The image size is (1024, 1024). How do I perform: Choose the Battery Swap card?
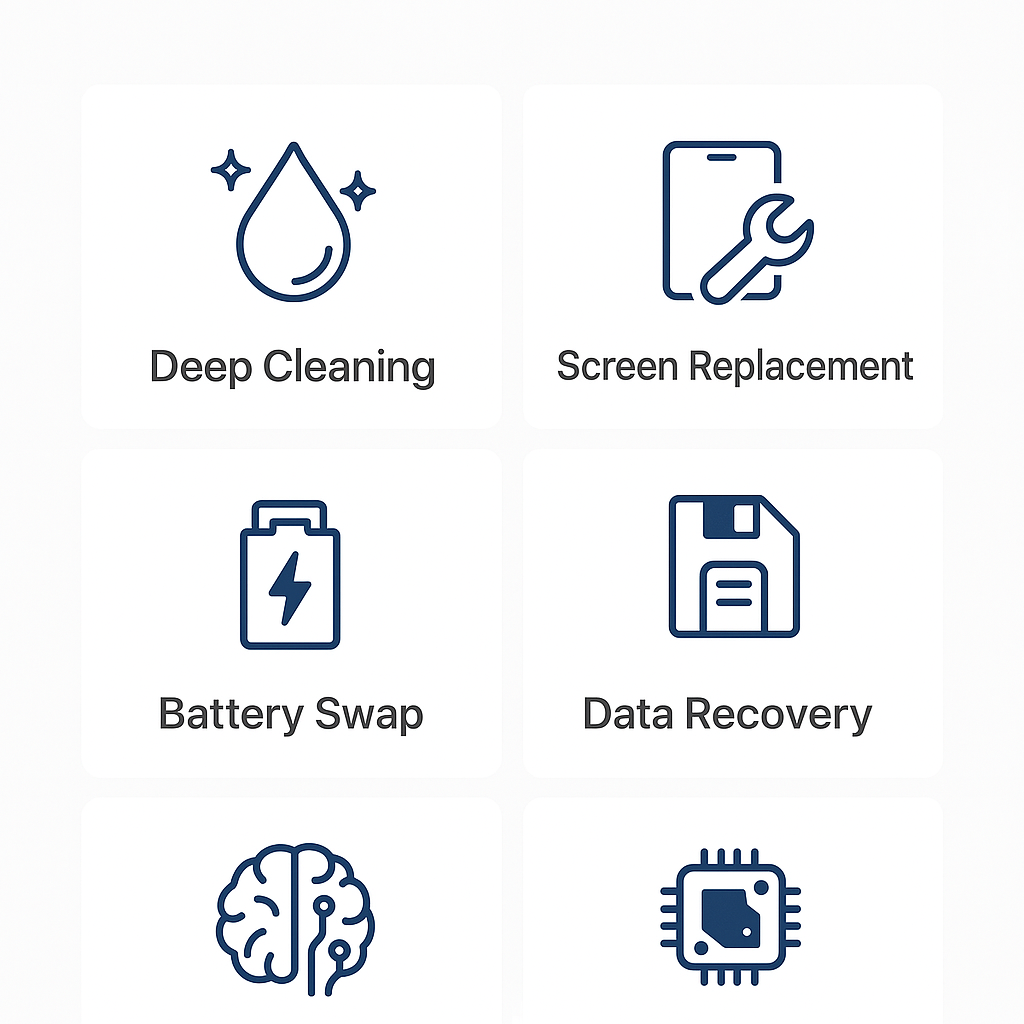click(291, 613)
